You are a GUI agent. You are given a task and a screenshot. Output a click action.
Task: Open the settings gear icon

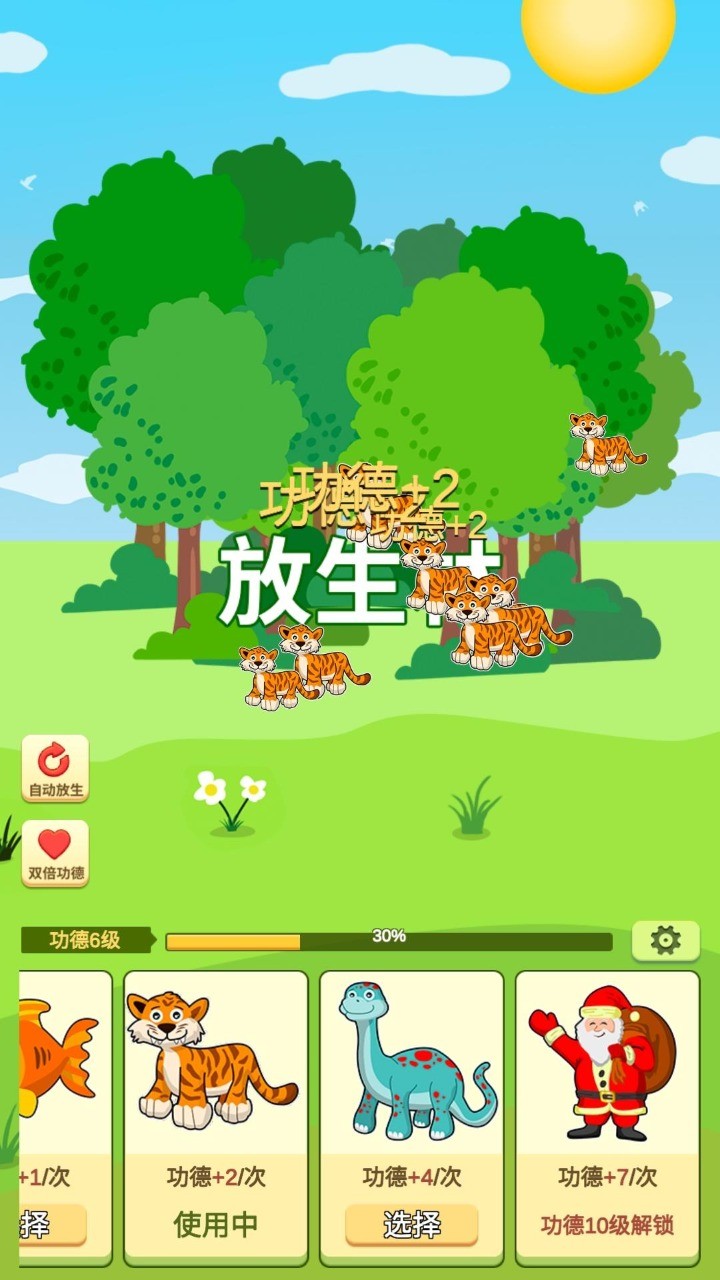click(x=665, y=940)
